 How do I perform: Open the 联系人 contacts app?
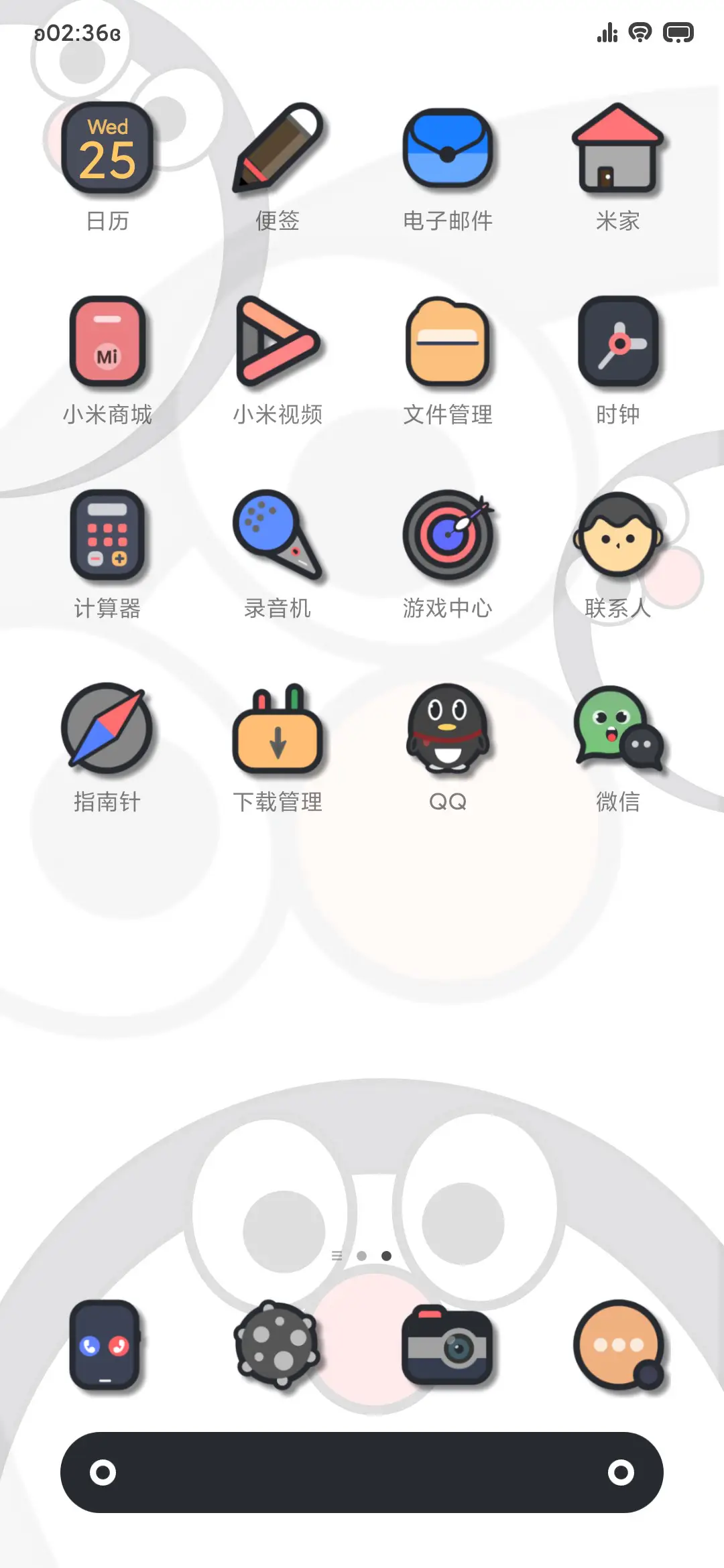click(x=618, y=536)
